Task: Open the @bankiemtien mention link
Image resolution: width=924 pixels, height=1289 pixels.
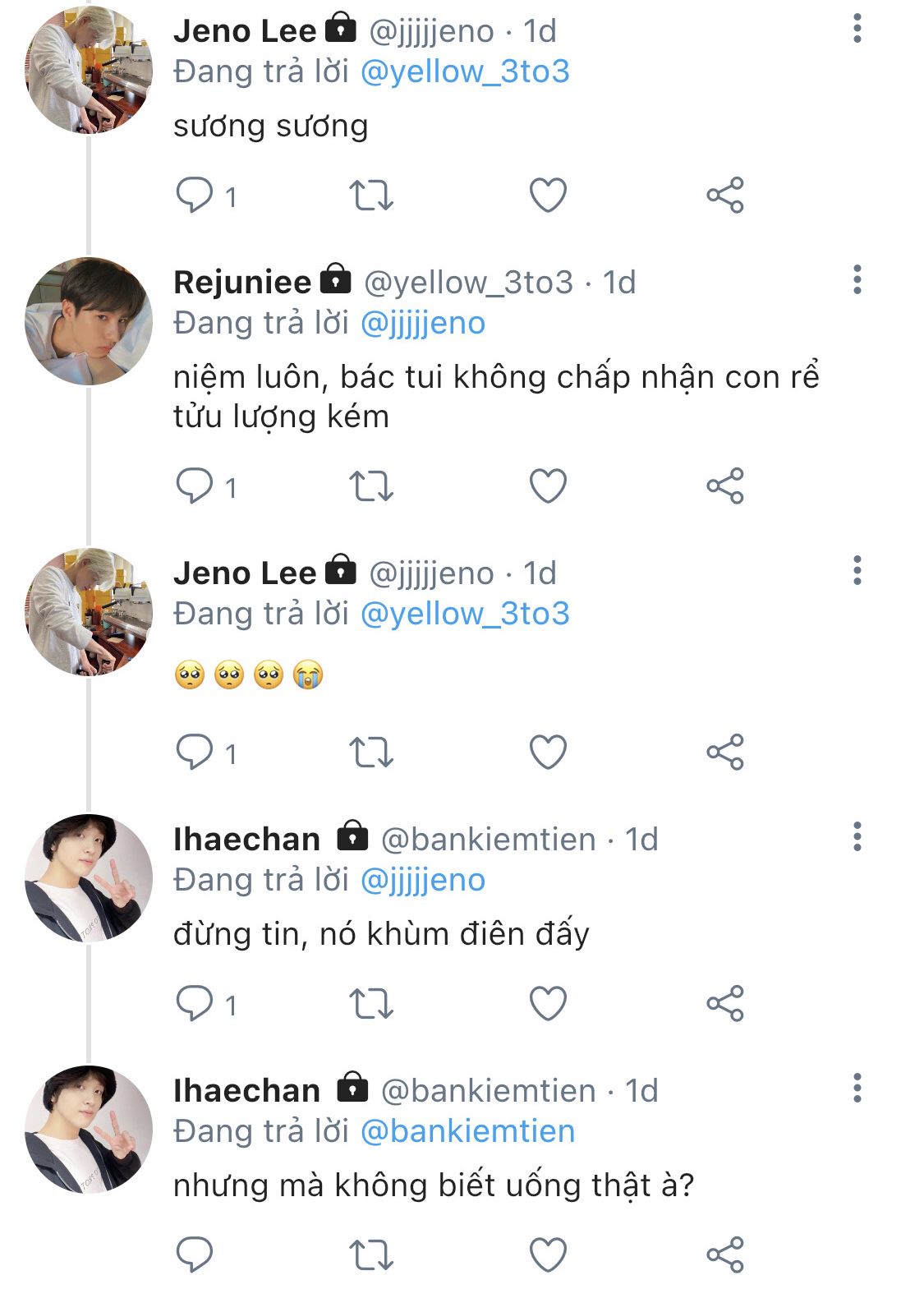Action: coord(468,1131)
